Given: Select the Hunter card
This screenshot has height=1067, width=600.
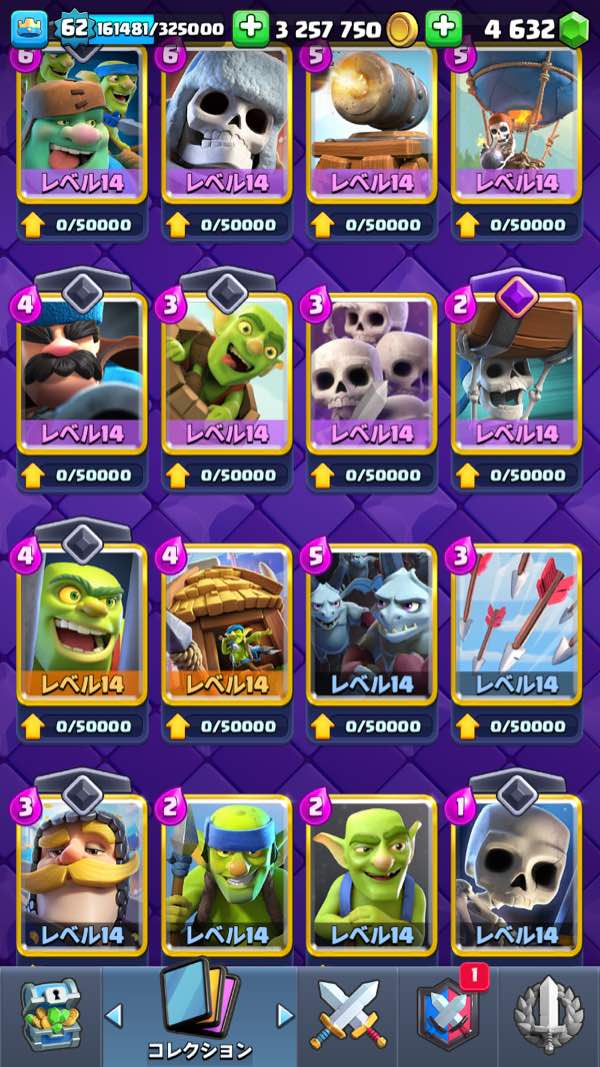Looking at the screenshot, I should coord(82,370).
